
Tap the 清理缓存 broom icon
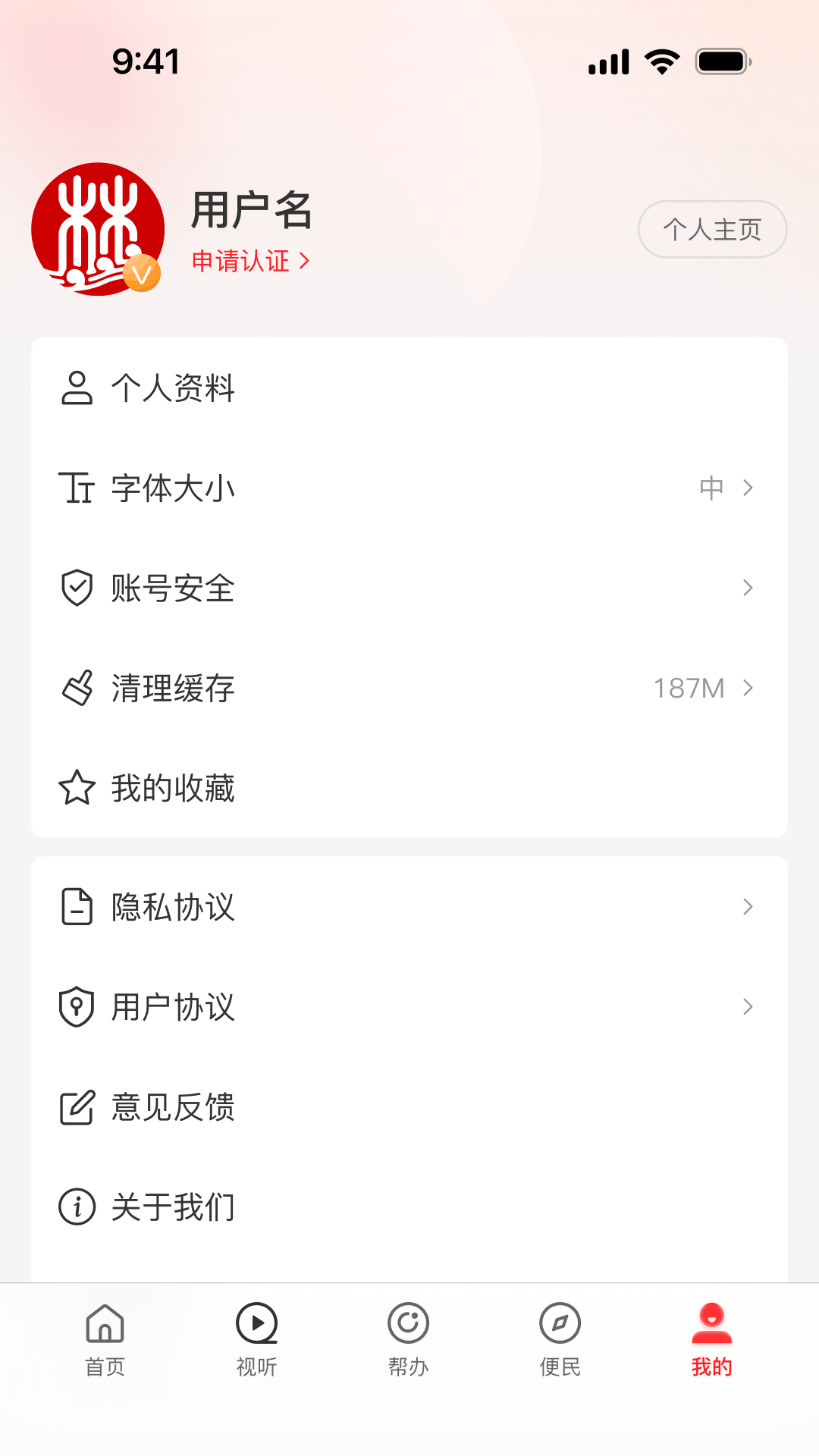pos(76,688)
